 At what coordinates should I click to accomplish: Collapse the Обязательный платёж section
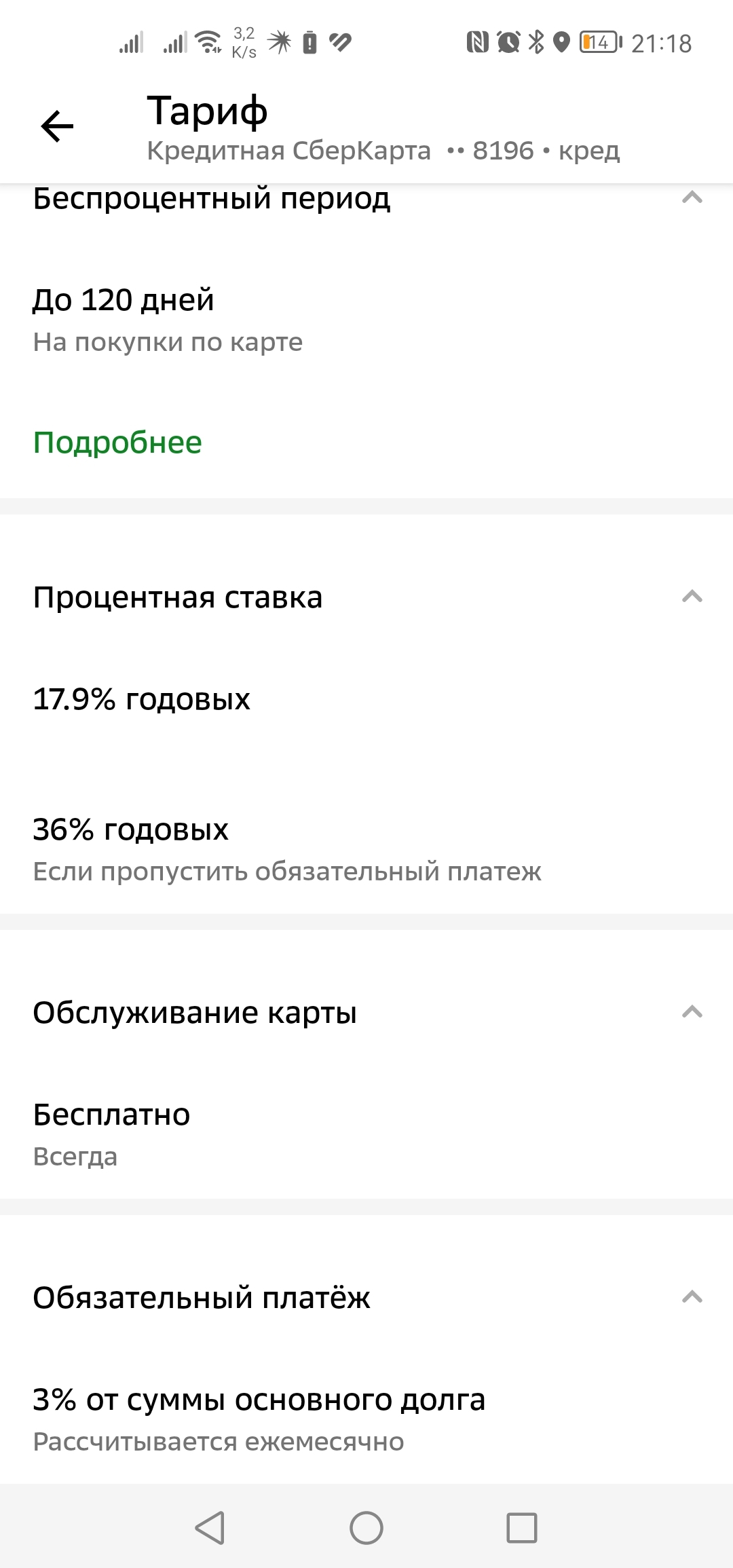[x=691, y=1297]
